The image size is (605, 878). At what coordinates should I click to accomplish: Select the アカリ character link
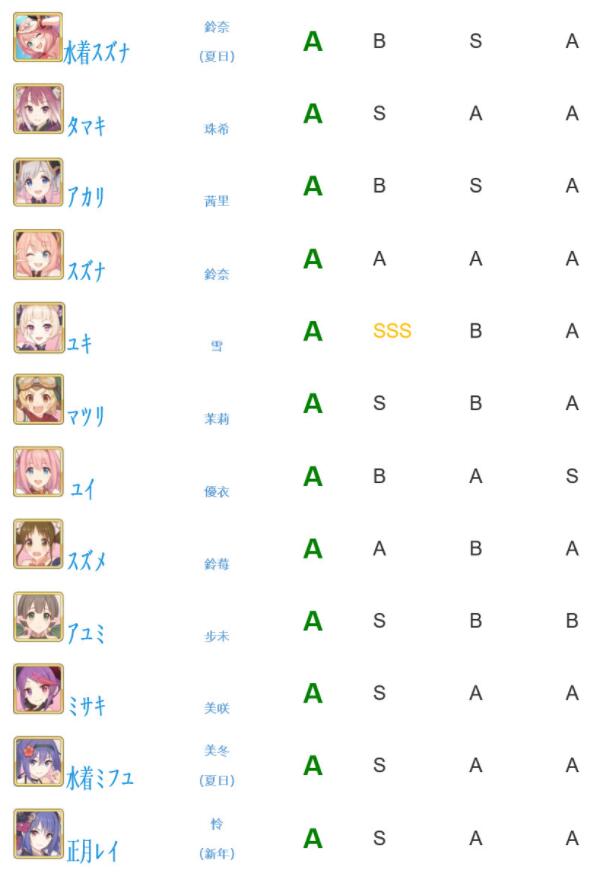click(85, 198)
